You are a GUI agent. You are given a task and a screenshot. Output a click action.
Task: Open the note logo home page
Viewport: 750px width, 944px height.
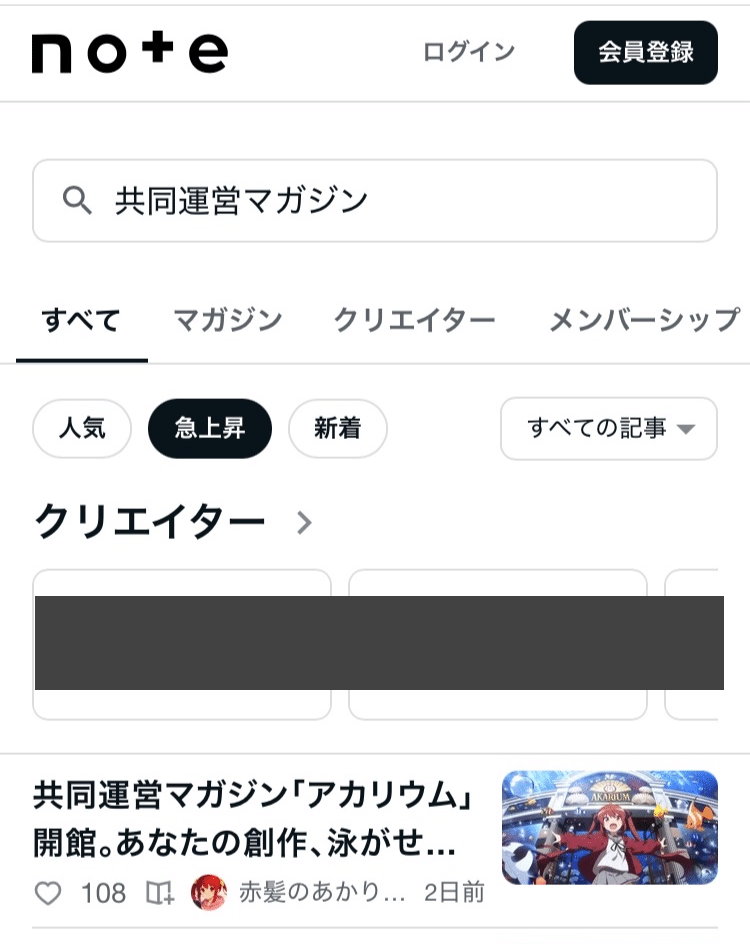point(130,52)
